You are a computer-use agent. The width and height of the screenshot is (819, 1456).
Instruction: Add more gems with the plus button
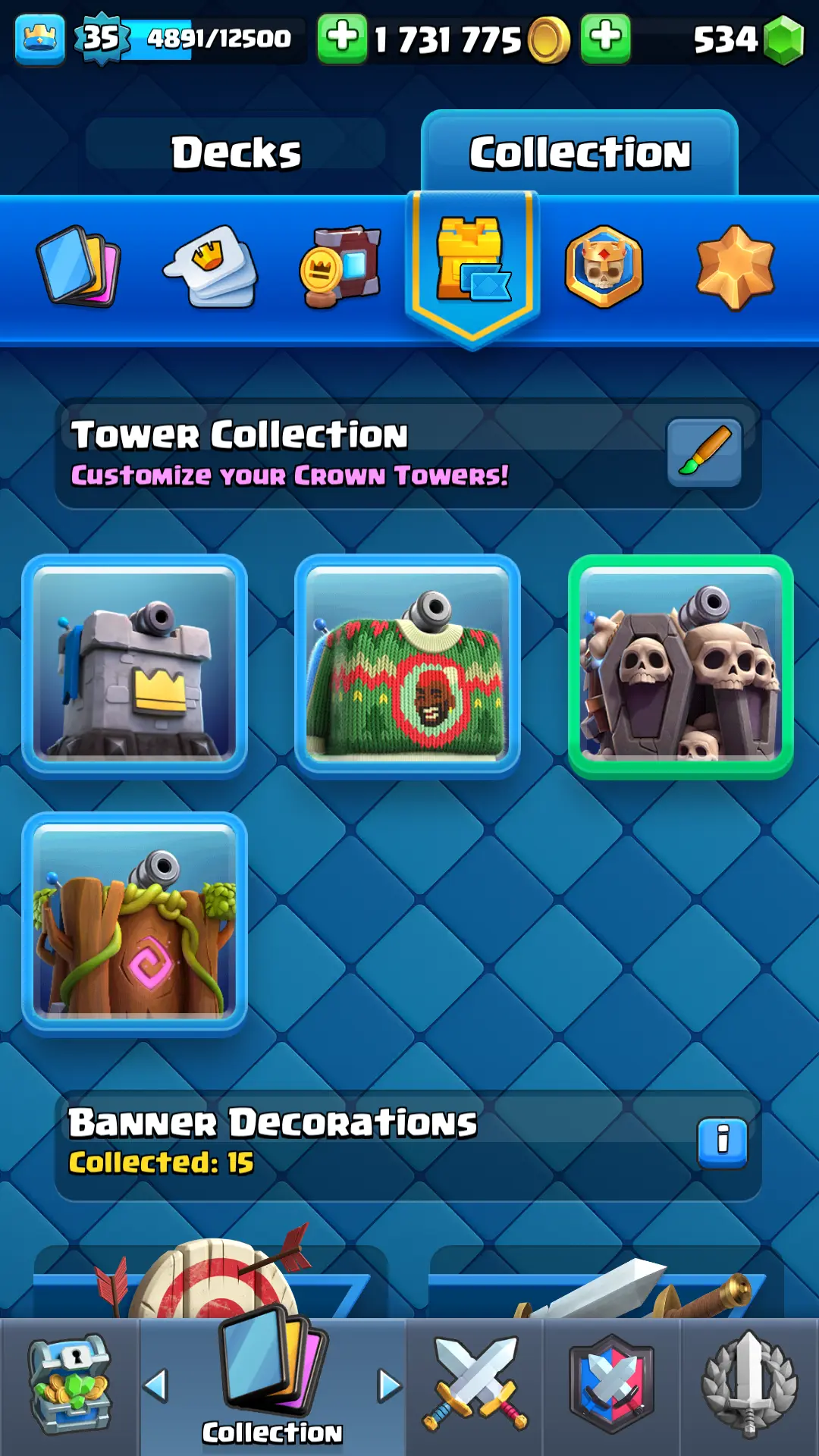[x=605, y=38]
